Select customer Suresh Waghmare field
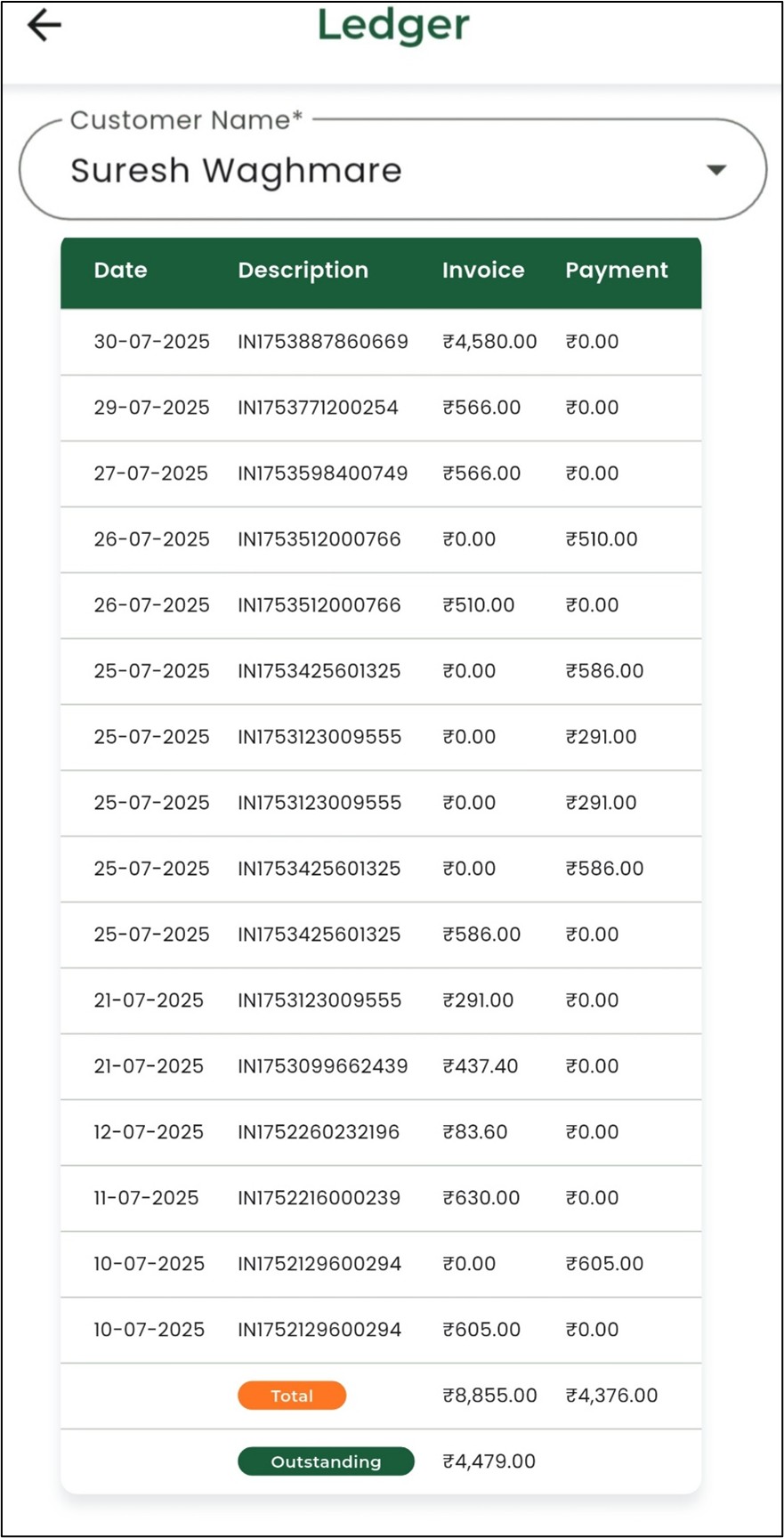The width and height of the screenshot is (784, 1538). 236,170
